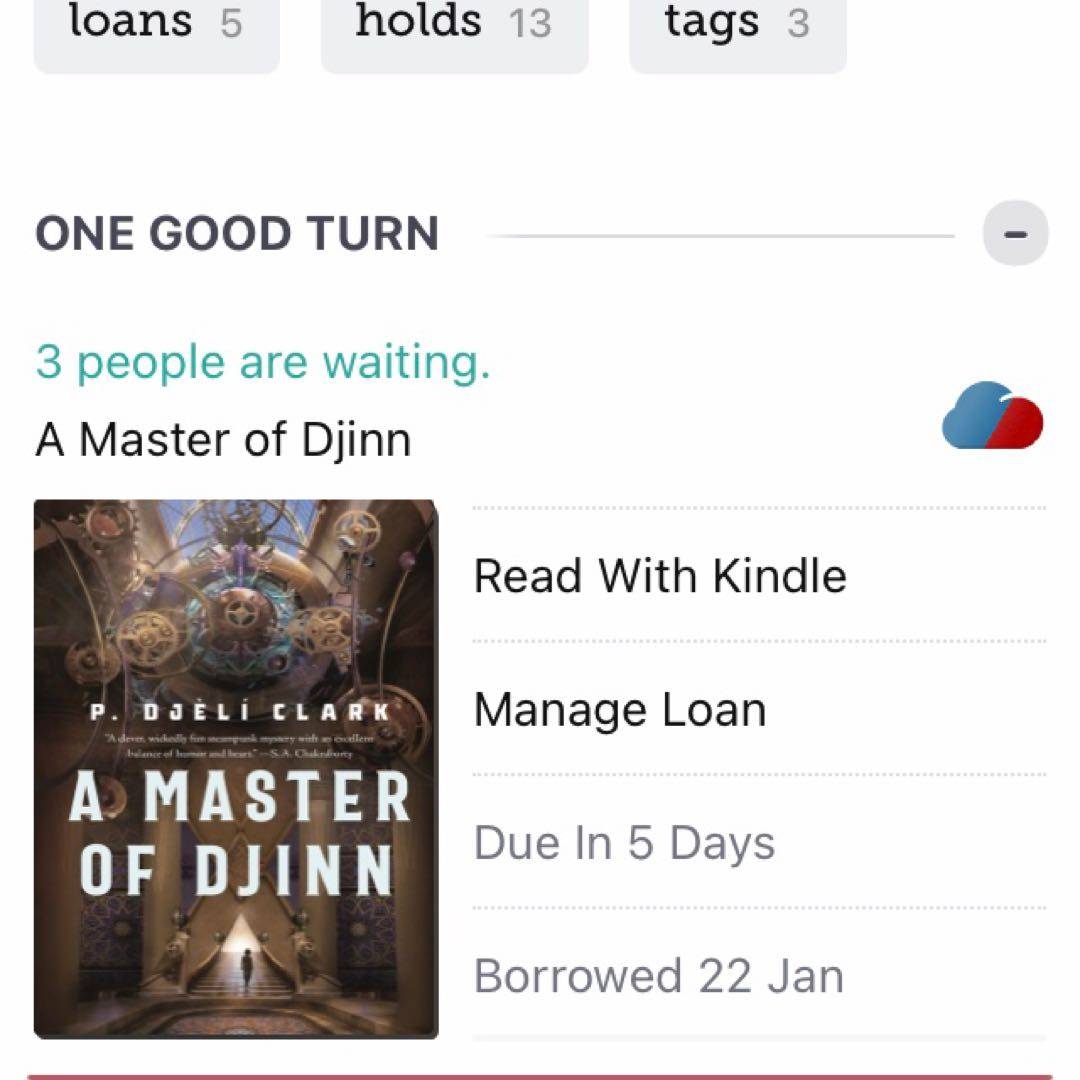Image resolution: width=1080 pixels, height=1080 pixels.
Task: Switch to the holds tab
Action: 454,25
